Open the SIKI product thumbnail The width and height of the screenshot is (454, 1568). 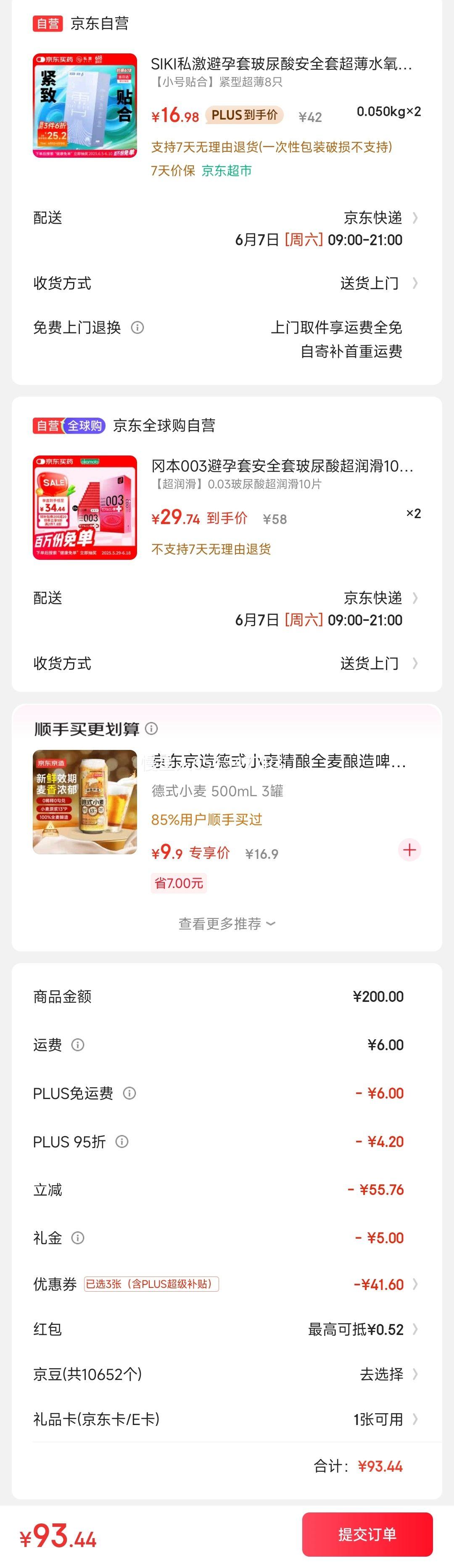(84, 106)
